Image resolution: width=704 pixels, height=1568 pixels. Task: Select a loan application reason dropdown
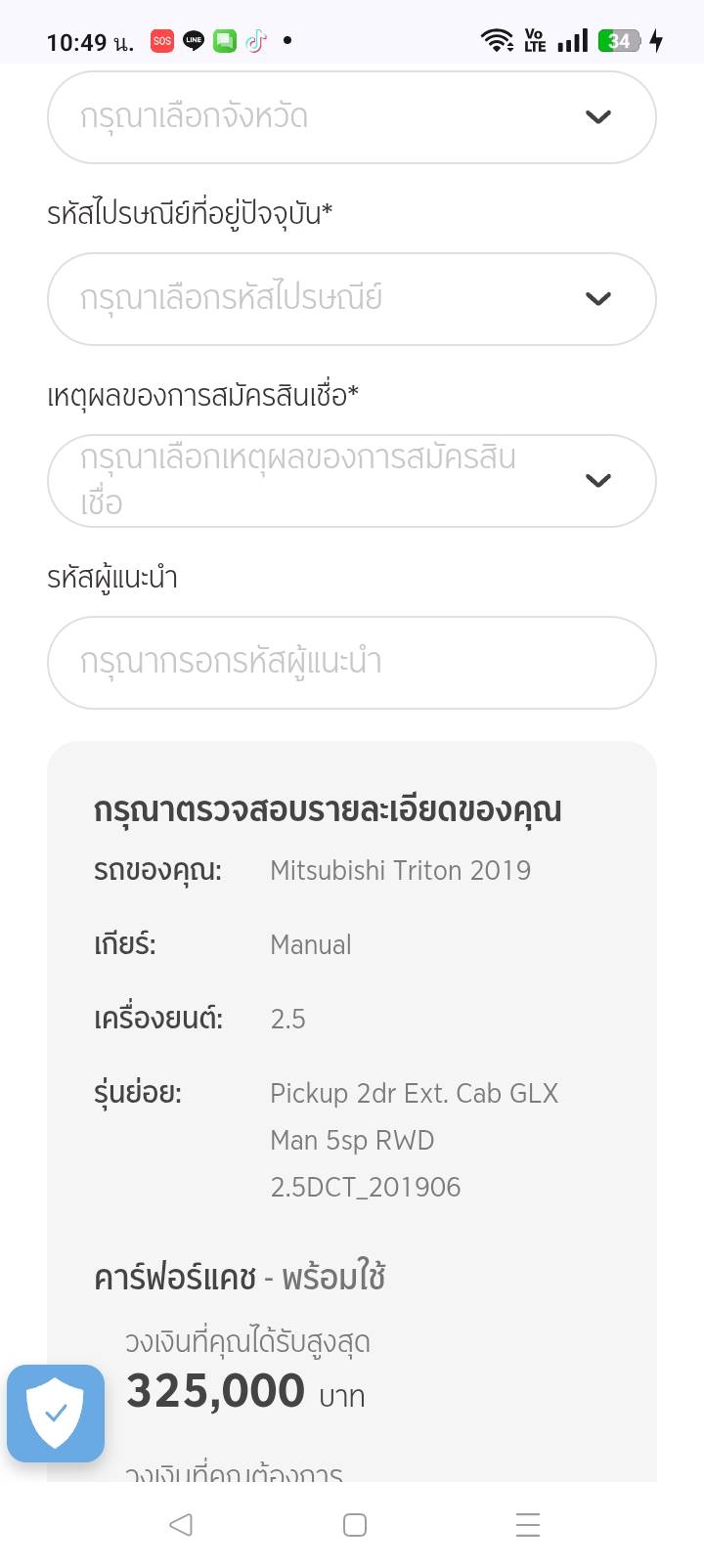click(351, 481)
